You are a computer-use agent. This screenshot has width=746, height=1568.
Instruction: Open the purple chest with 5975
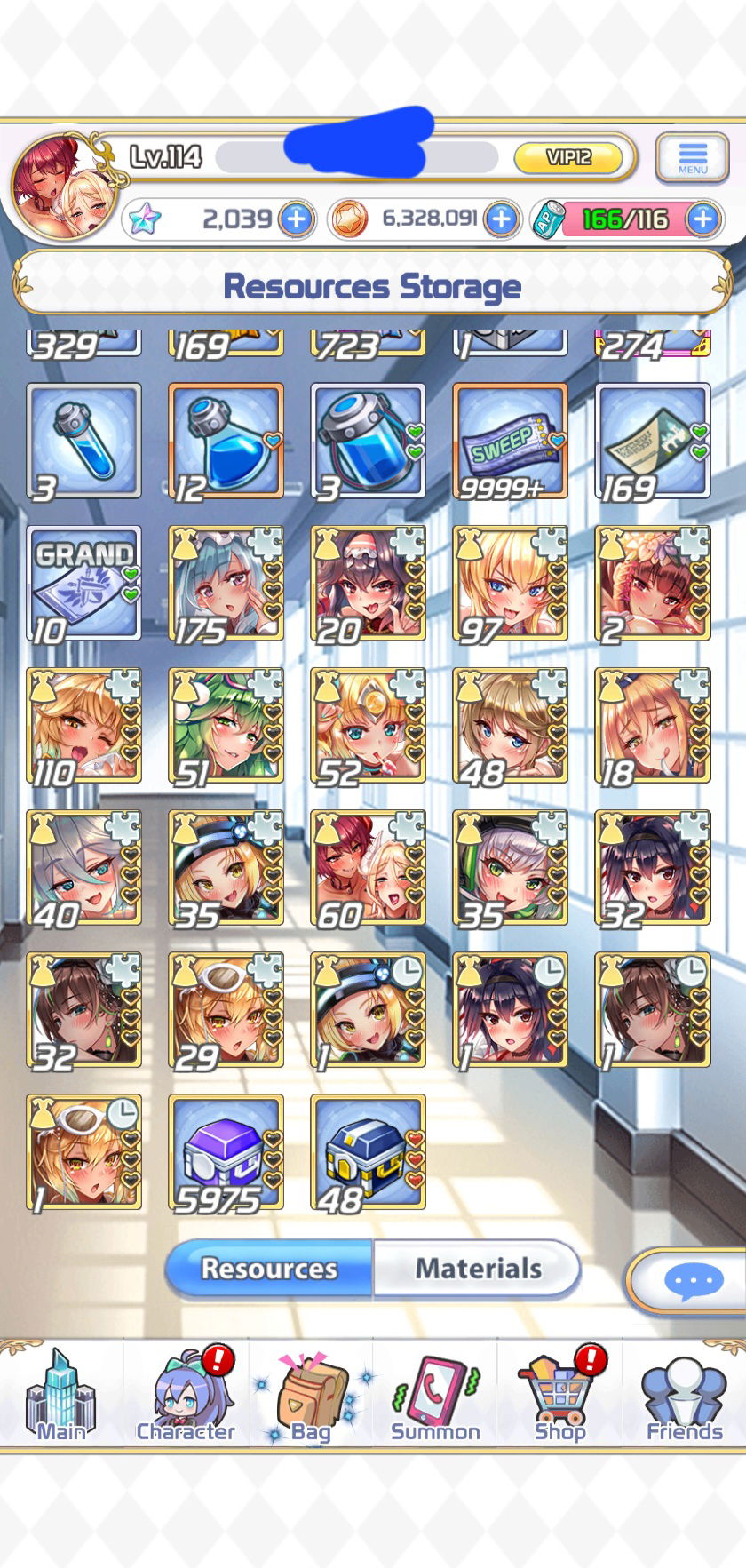(226, 1152)
